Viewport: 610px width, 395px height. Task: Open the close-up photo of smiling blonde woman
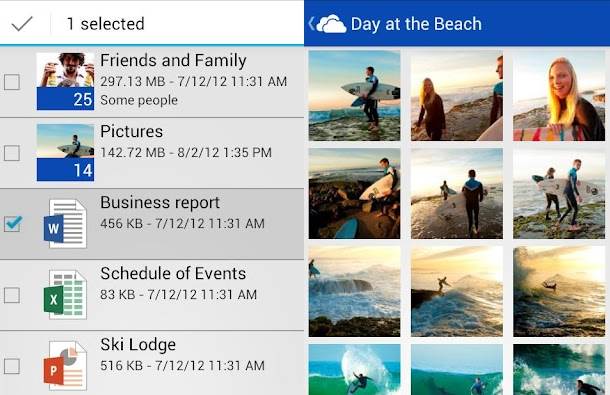coord(559,95)
